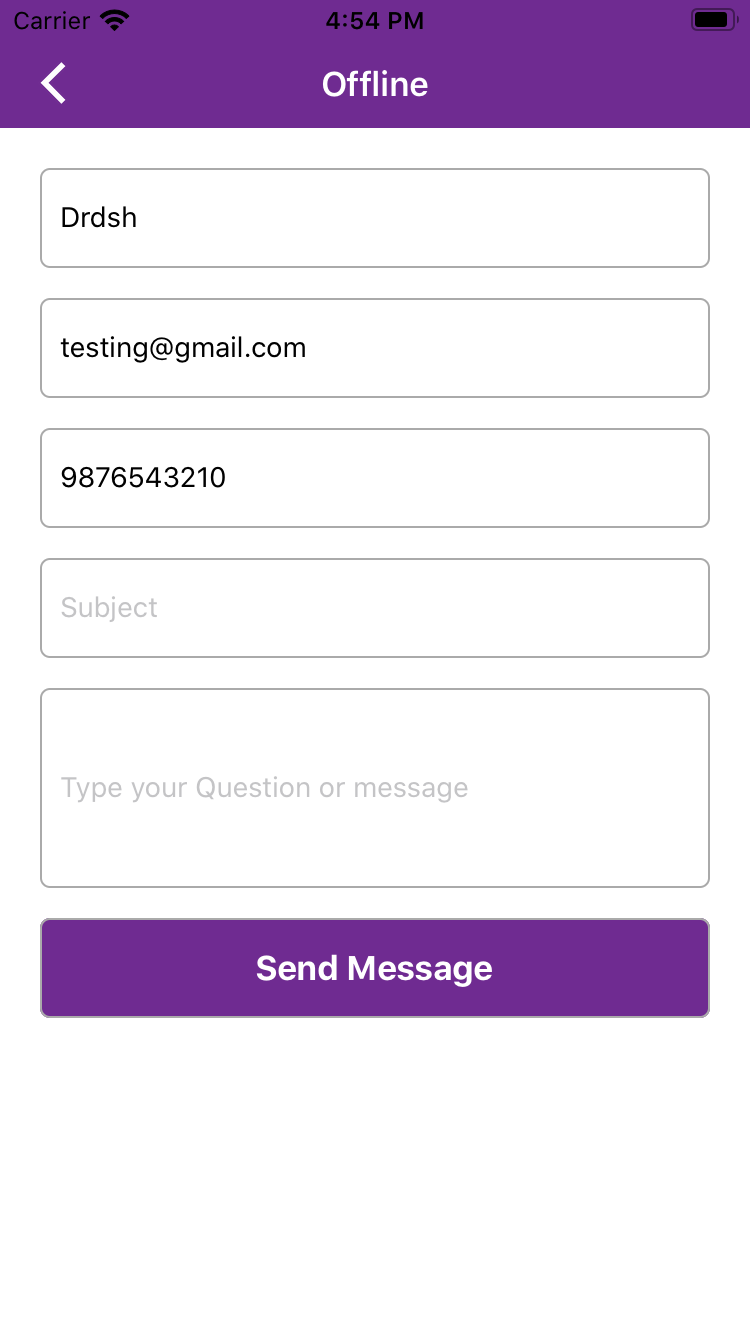The image size is (750, 1334).
Task: Tap the email field with testing@gmail.com
Action: (375, 348)
